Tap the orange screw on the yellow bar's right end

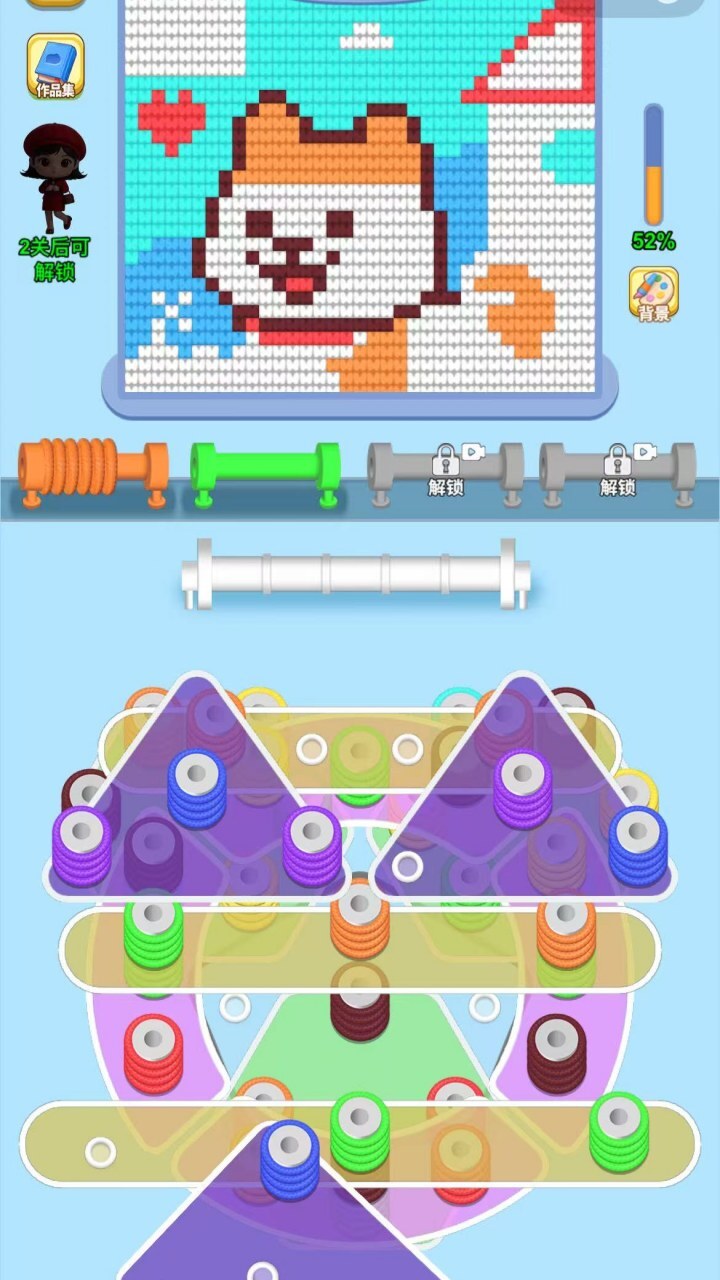pos(566,929)
